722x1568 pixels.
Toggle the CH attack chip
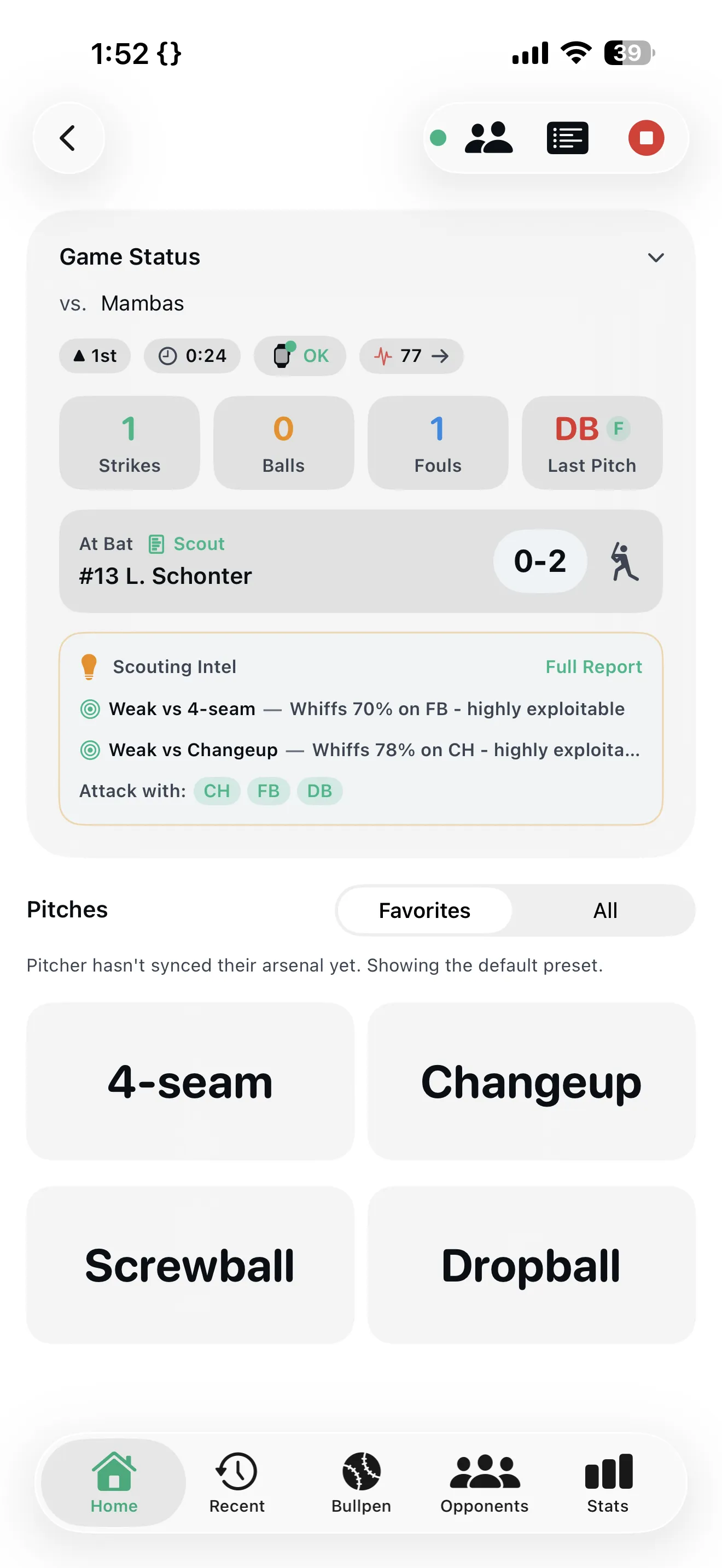coord(217,791)
